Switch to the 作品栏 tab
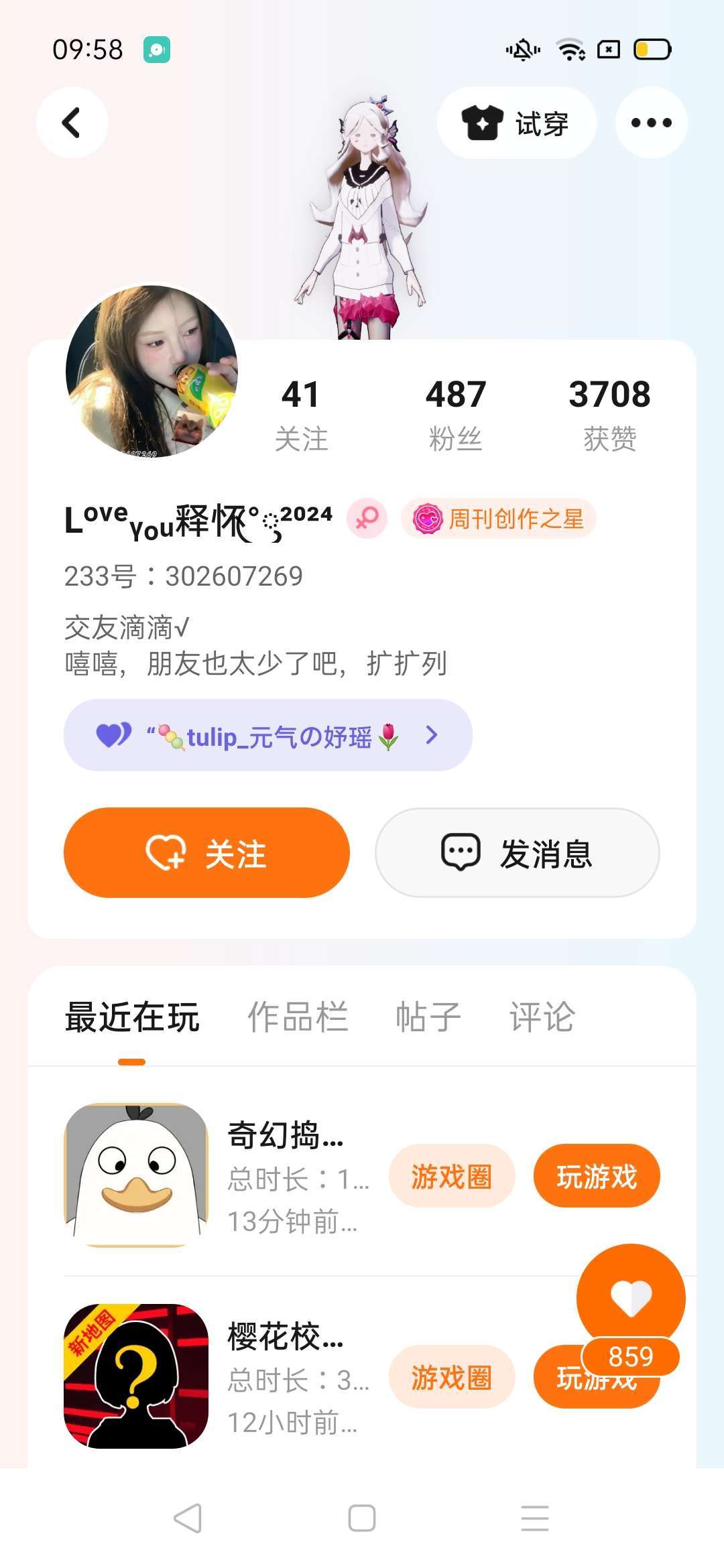The image size is (724, 1568). point(298,1017)
